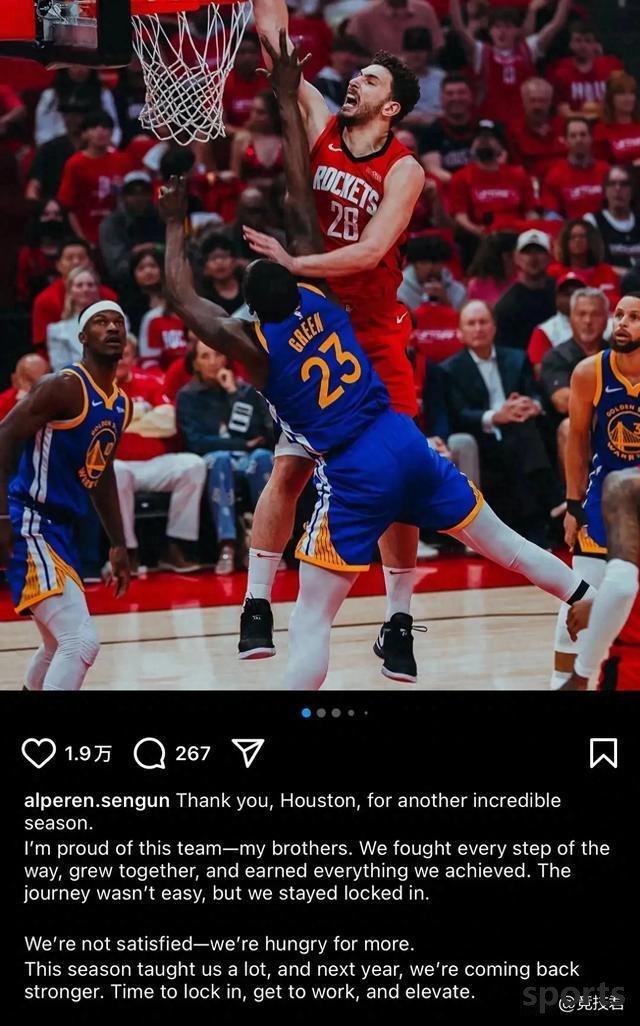Bookmark this post
Screen dimensions: 640x1026
603,752
